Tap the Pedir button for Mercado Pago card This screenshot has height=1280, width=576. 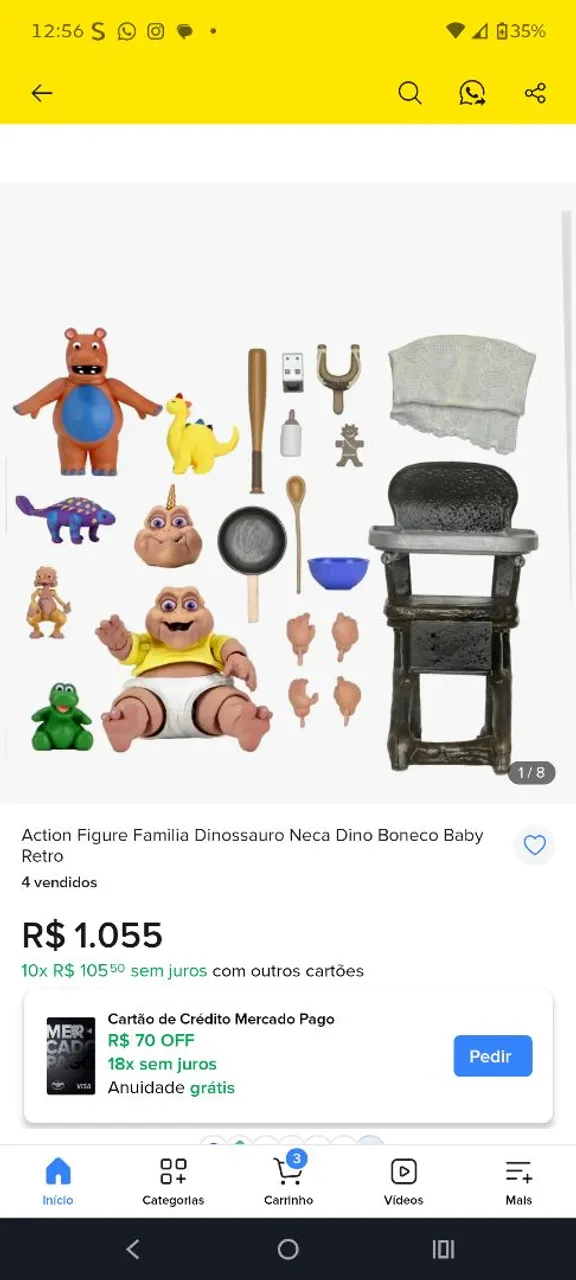[492, 1056]
